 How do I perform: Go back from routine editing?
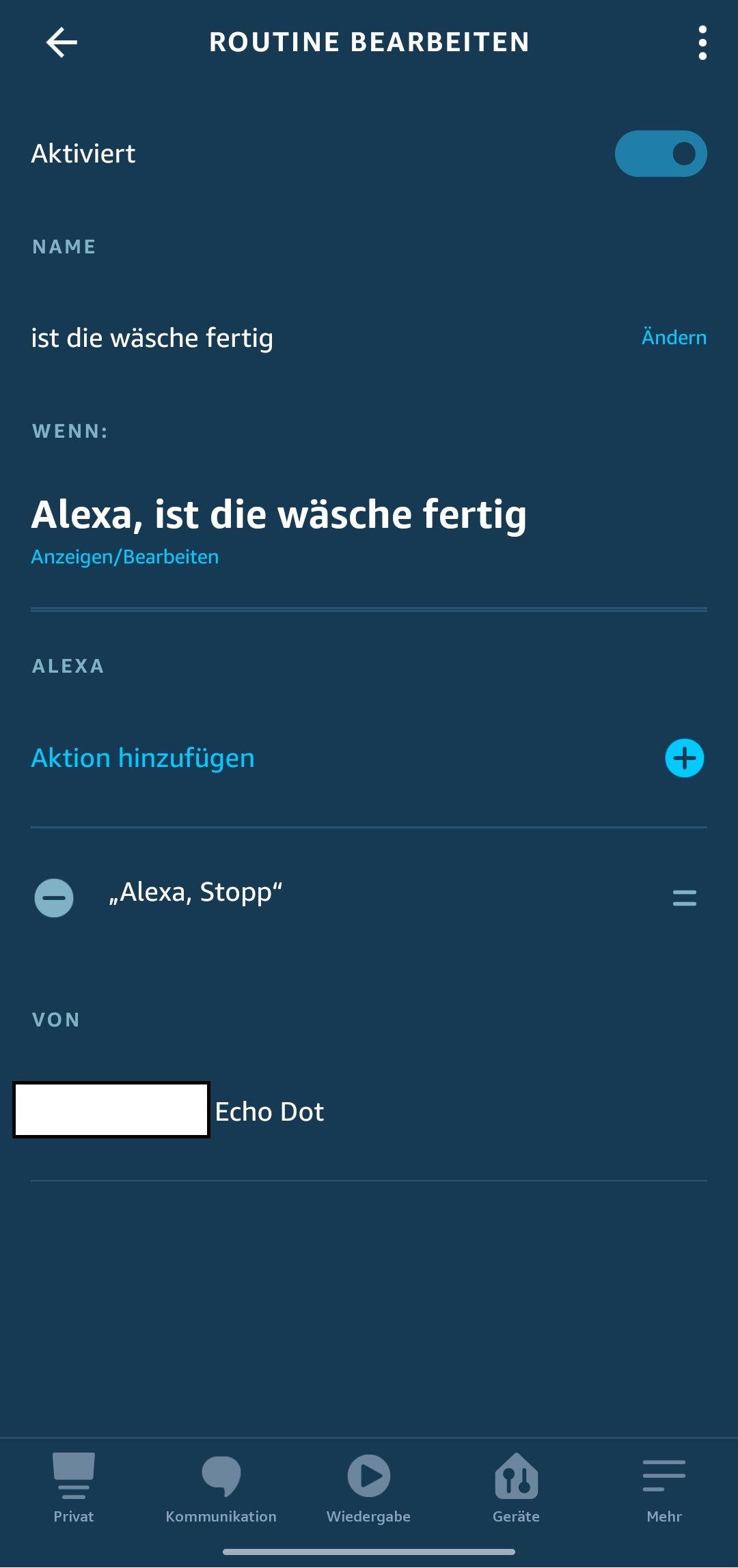coord(61,42)
